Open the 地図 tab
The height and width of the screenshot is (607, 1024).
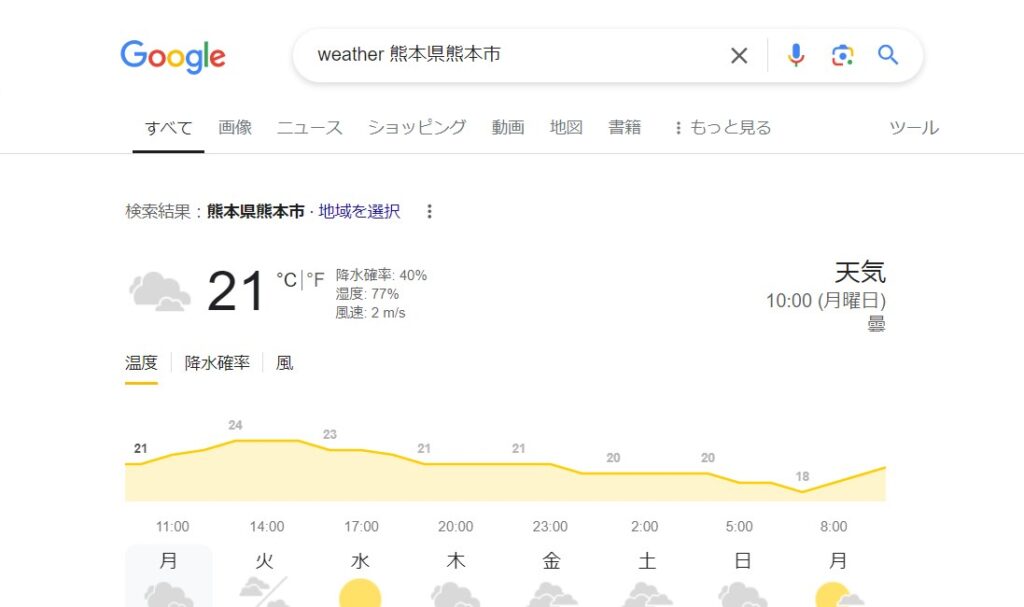(x=566, y=128)
